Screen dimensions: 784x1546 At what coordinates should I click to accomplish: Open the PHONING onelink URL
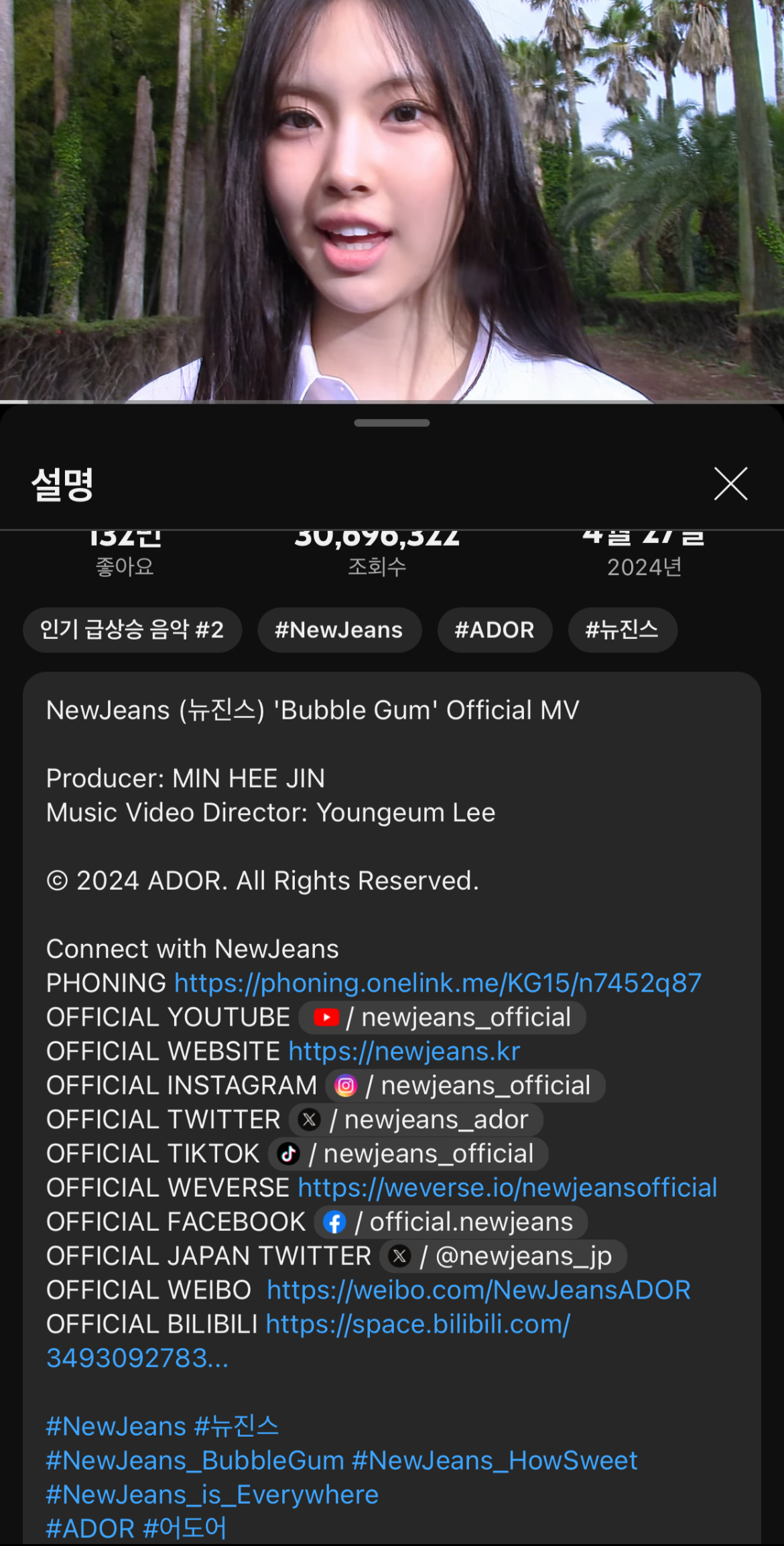pos(438,983)
